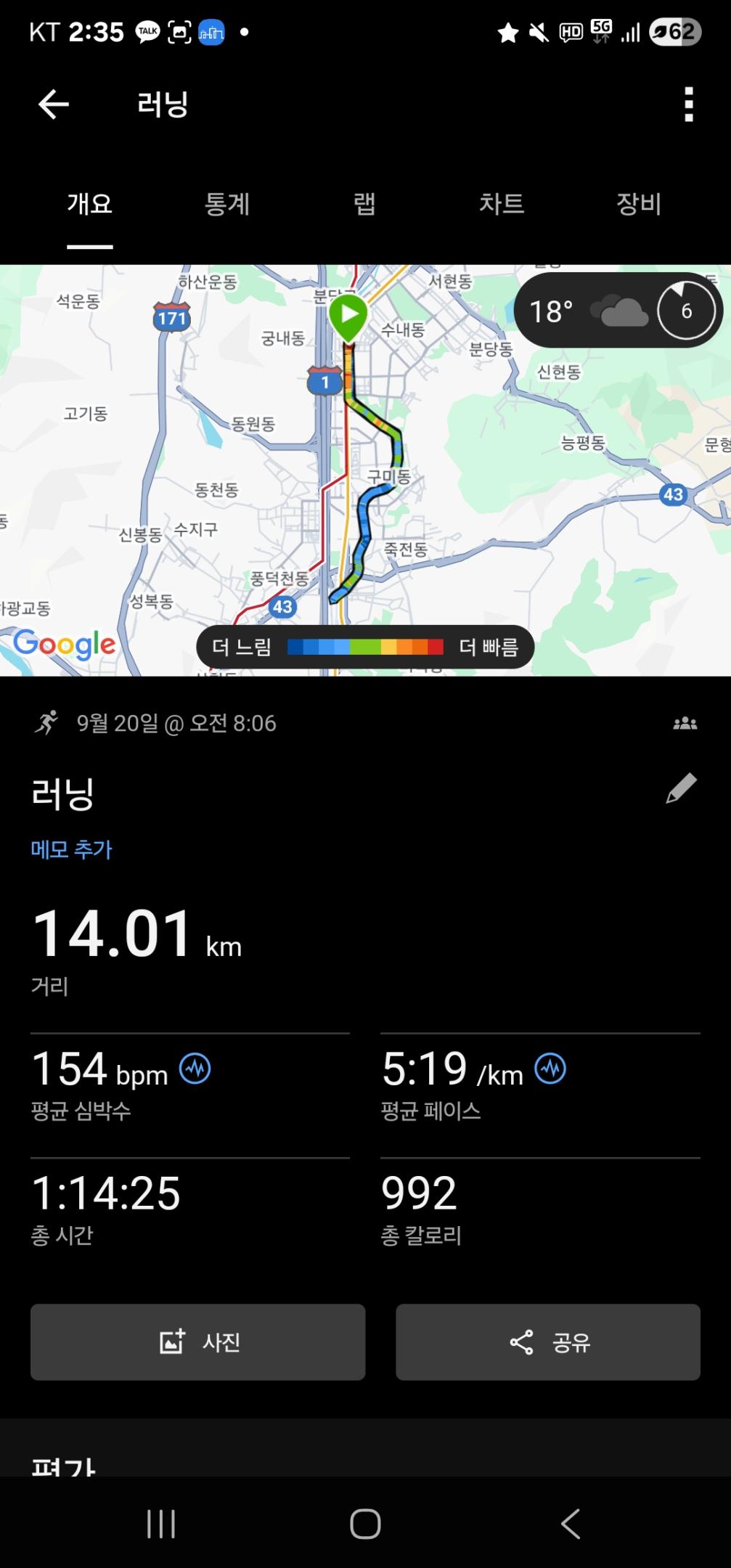Go to the home screen
The height and width of the screenshot is (1568, 731).
click(x=365, y=1523)
